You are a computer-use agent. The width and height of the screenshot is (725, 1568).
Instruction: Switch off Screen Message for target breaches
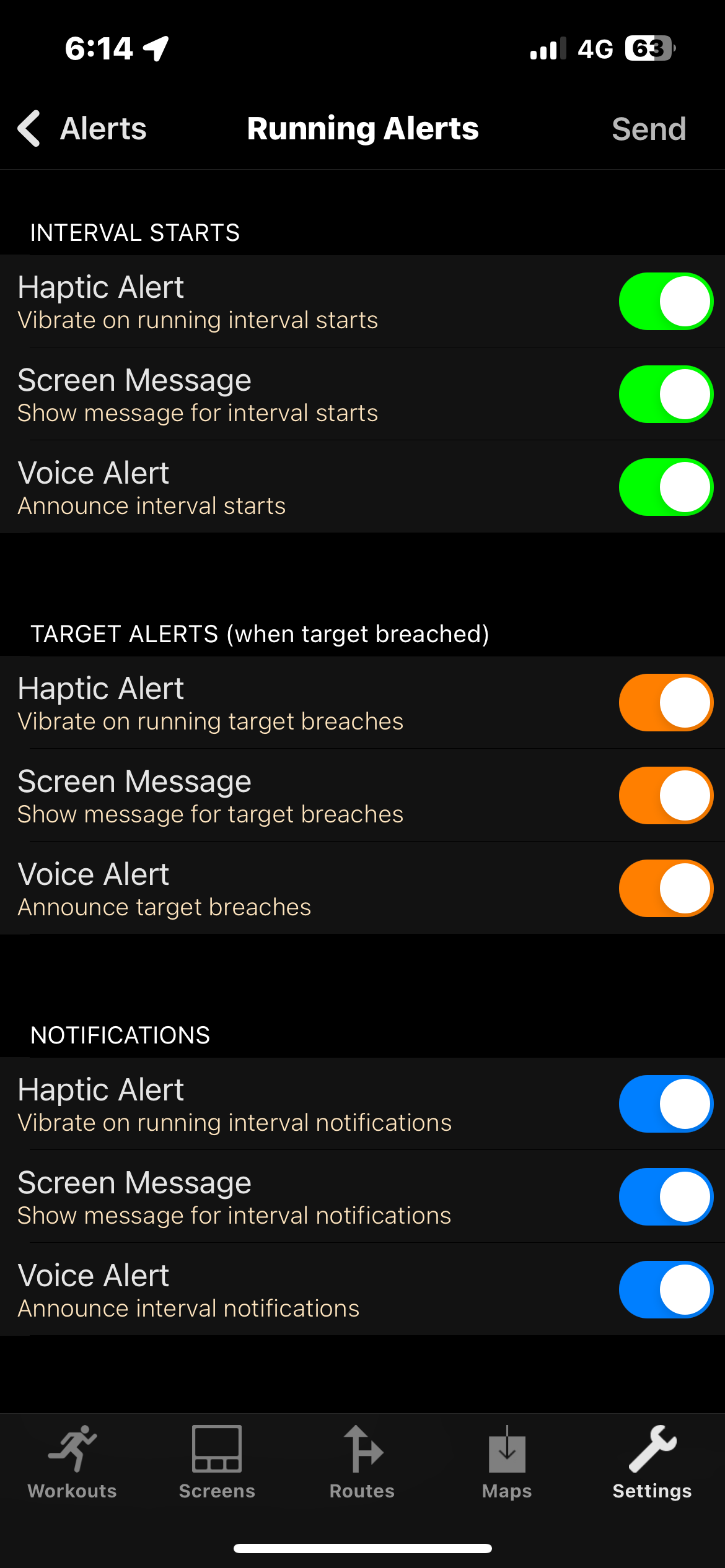666,796
